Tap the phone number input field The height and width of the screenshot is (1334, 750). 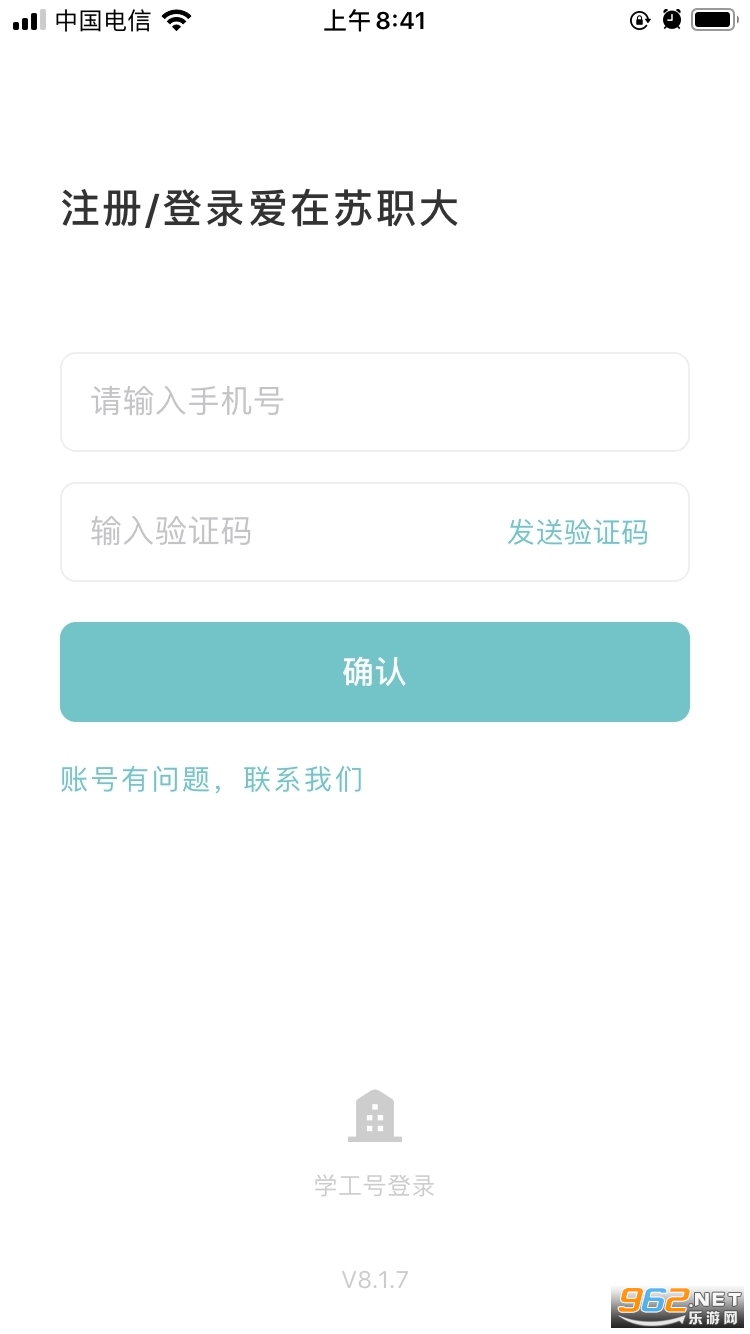click(x=374, y=402)
